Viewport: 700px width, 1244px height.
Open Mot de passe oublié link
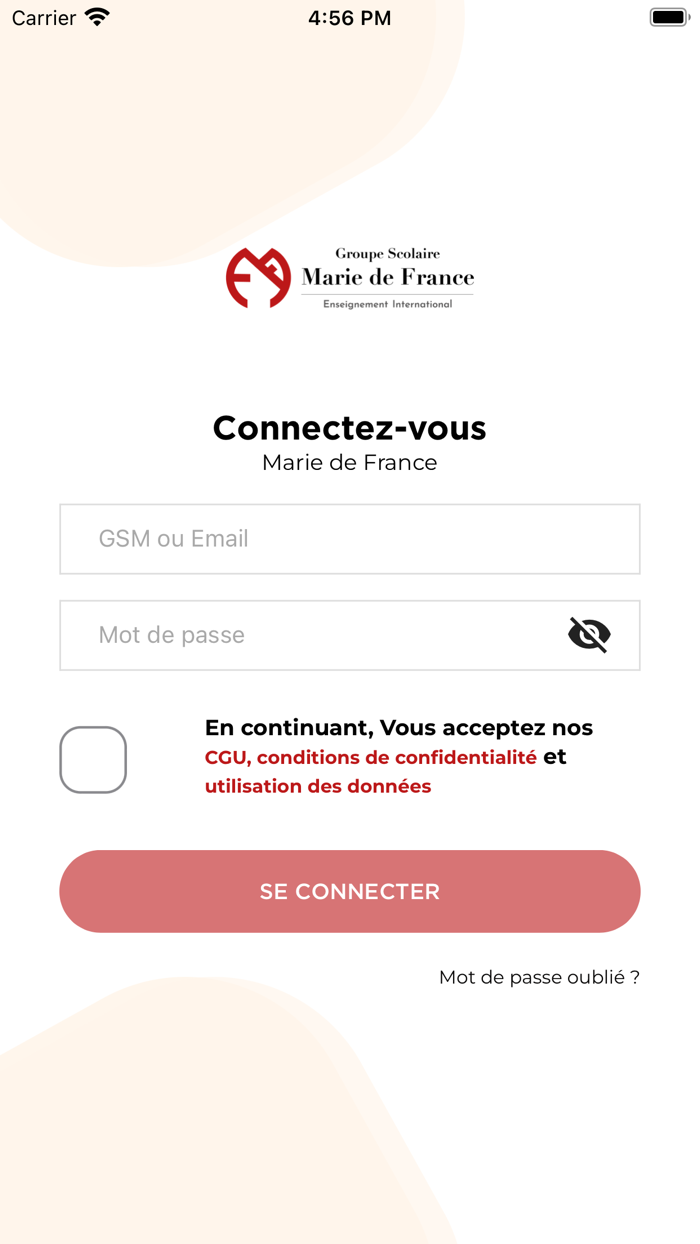(539, 977)
